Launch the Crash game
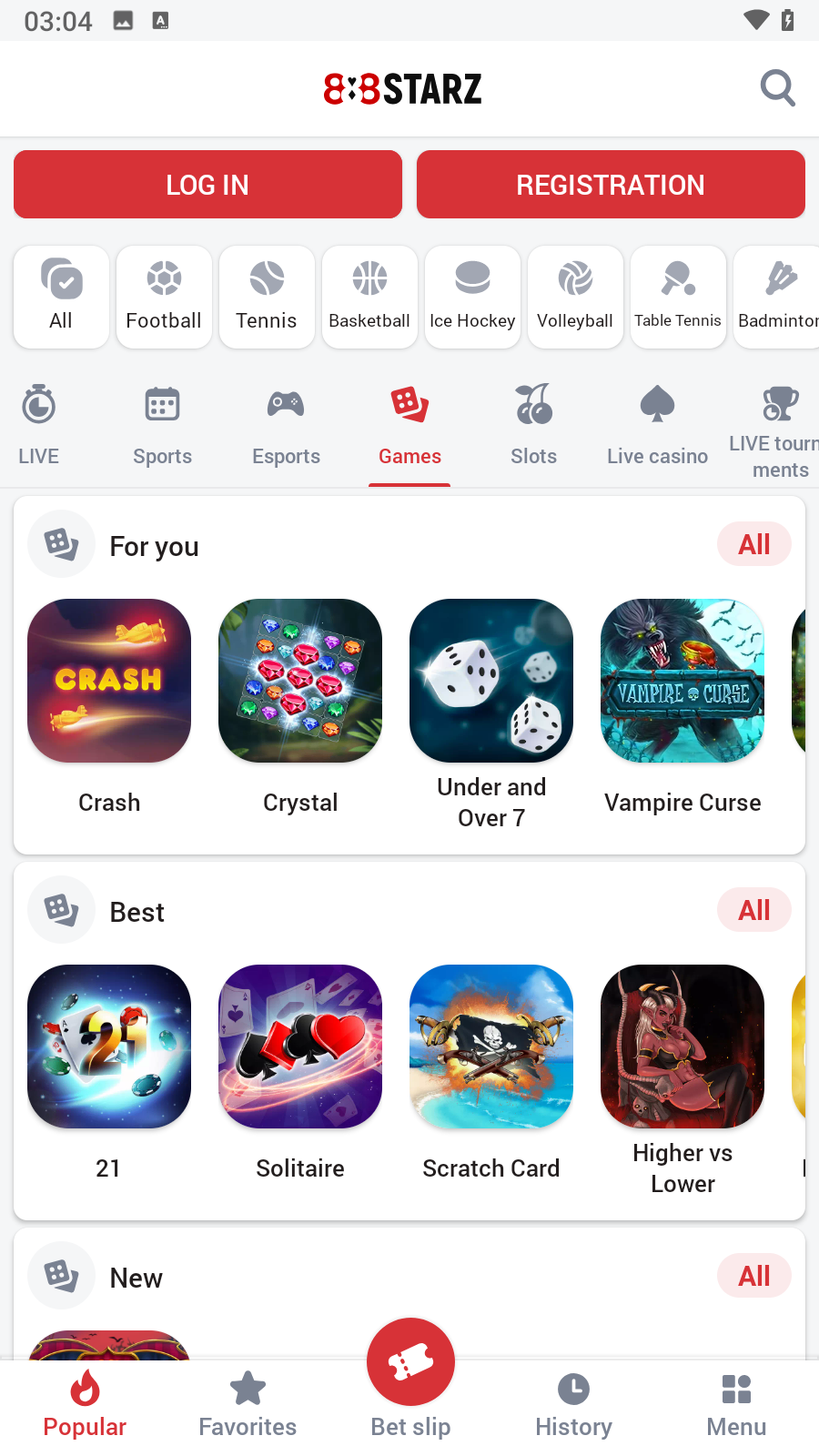 (109, 681)
